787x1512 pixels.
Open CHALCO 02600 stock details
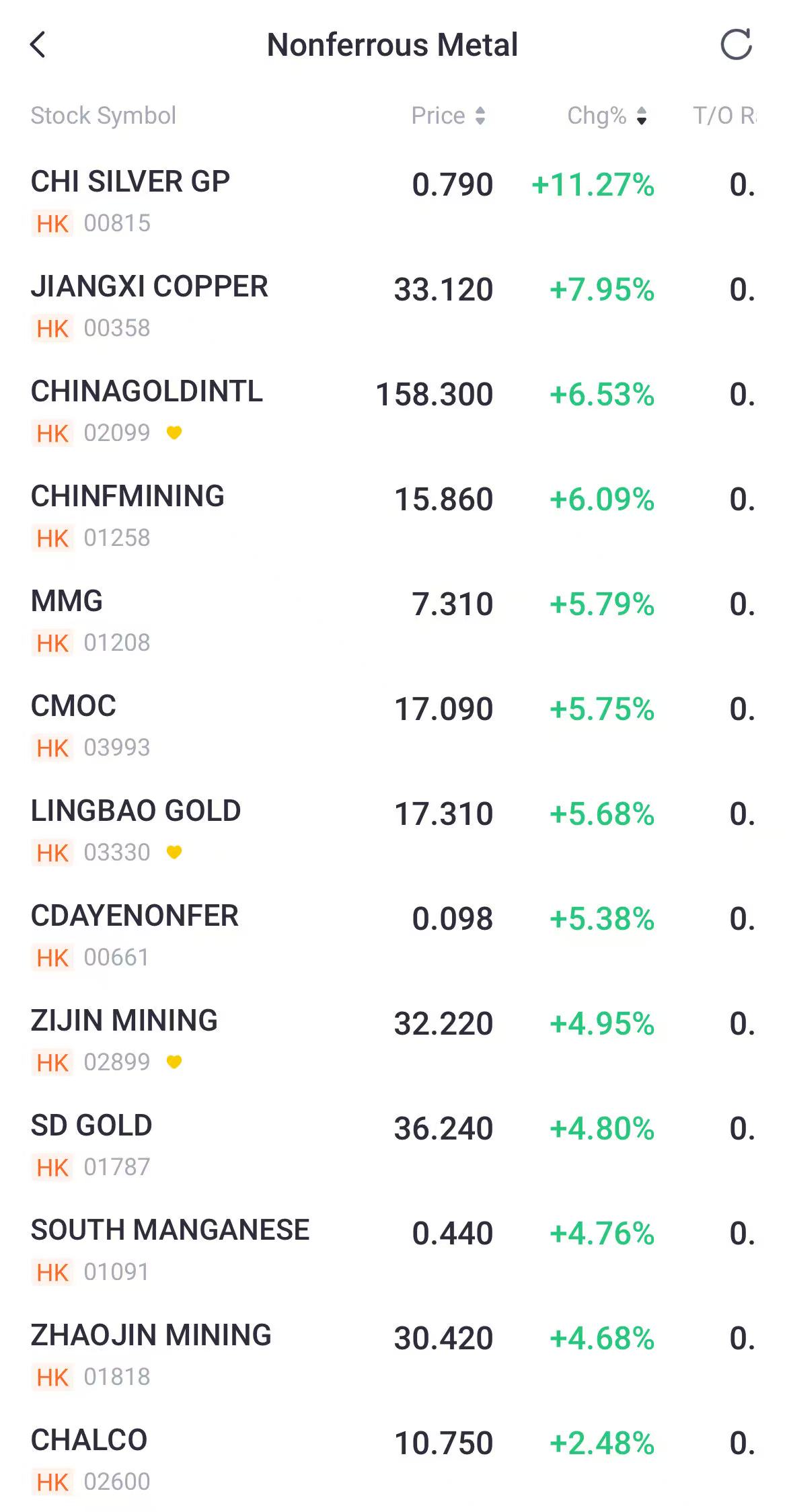click(89, 1441)
